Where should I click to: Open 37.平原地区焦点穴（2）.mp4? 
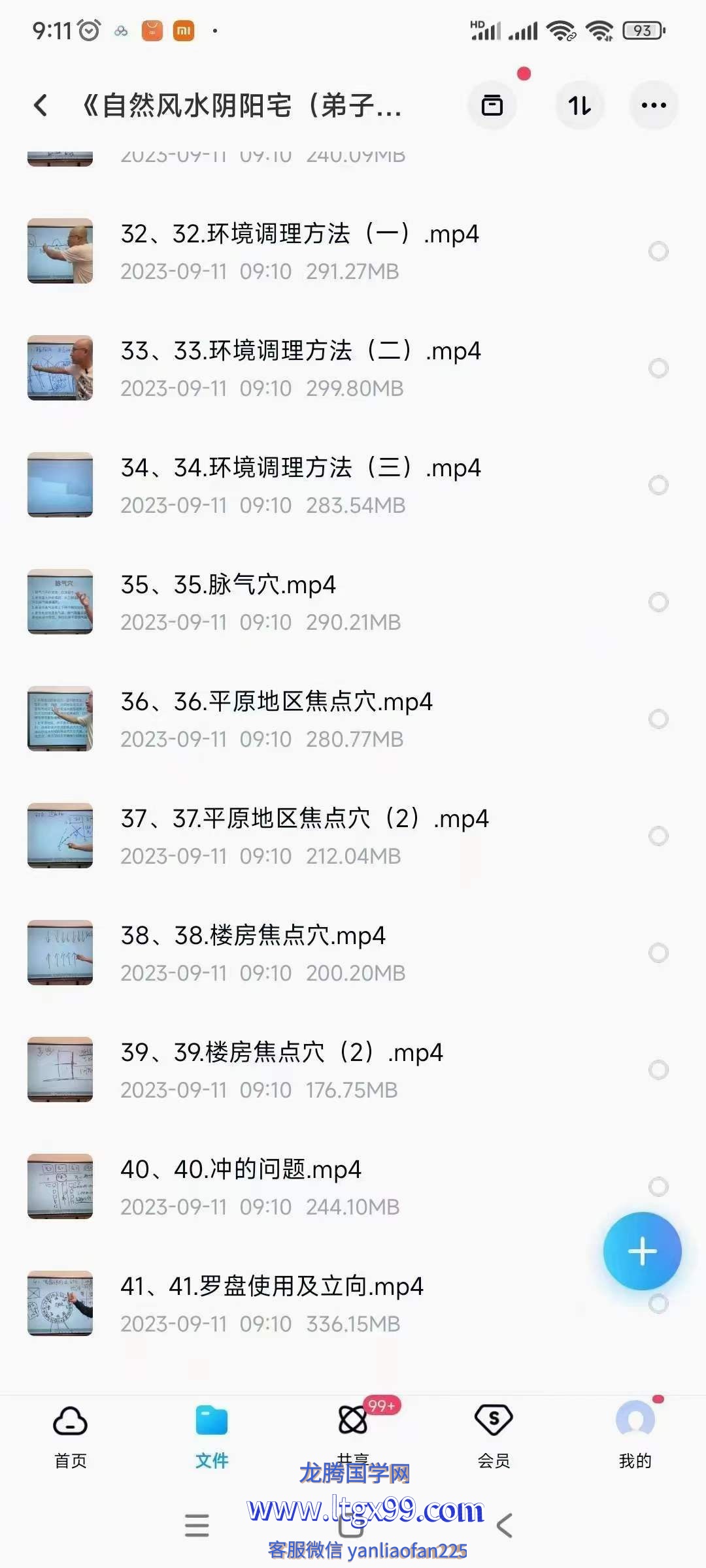coord(305,819)
